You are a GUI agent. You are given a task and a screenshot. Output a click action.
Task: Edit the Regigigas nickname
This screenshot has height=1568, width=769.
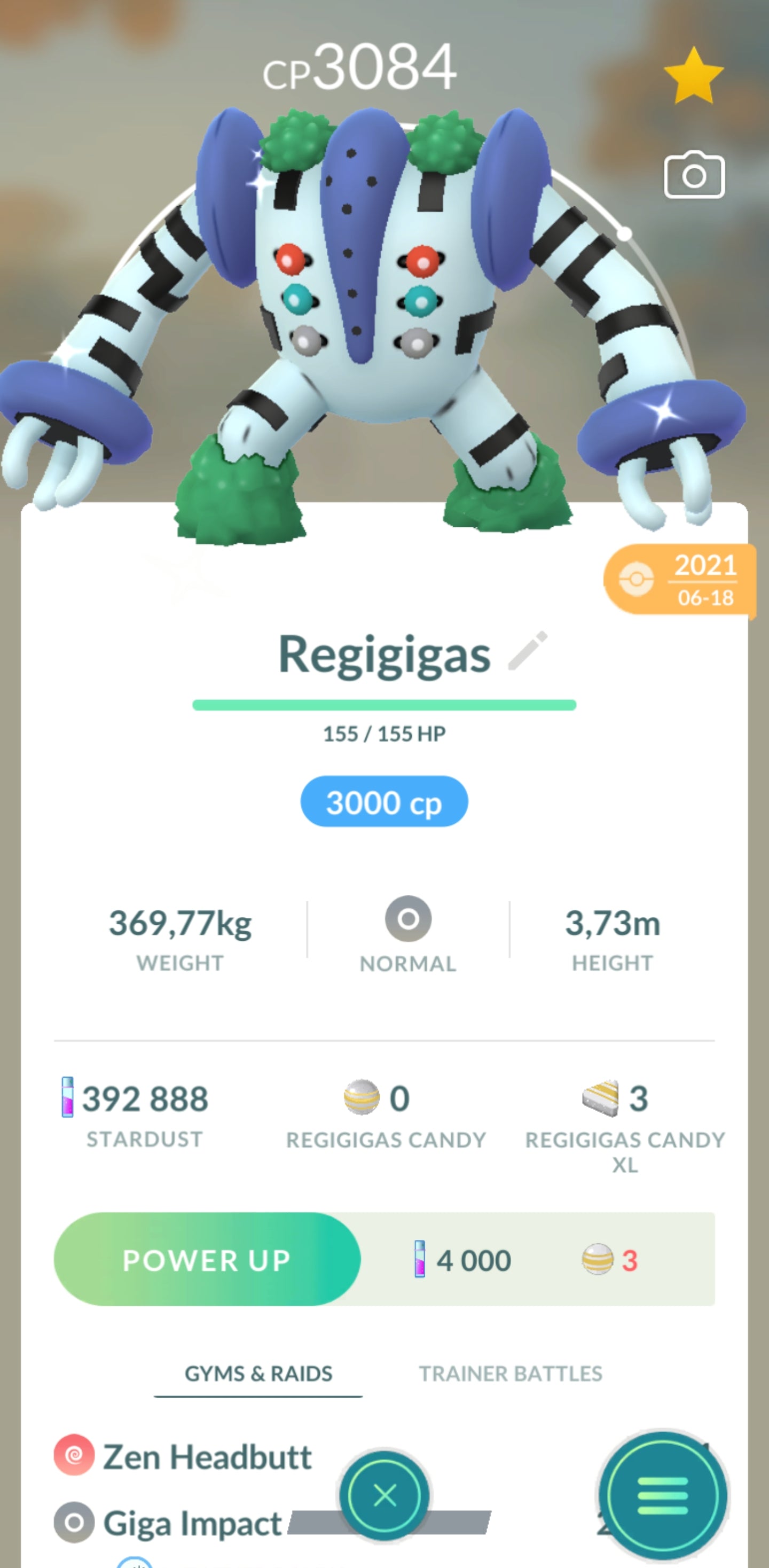tap(528, 651)
